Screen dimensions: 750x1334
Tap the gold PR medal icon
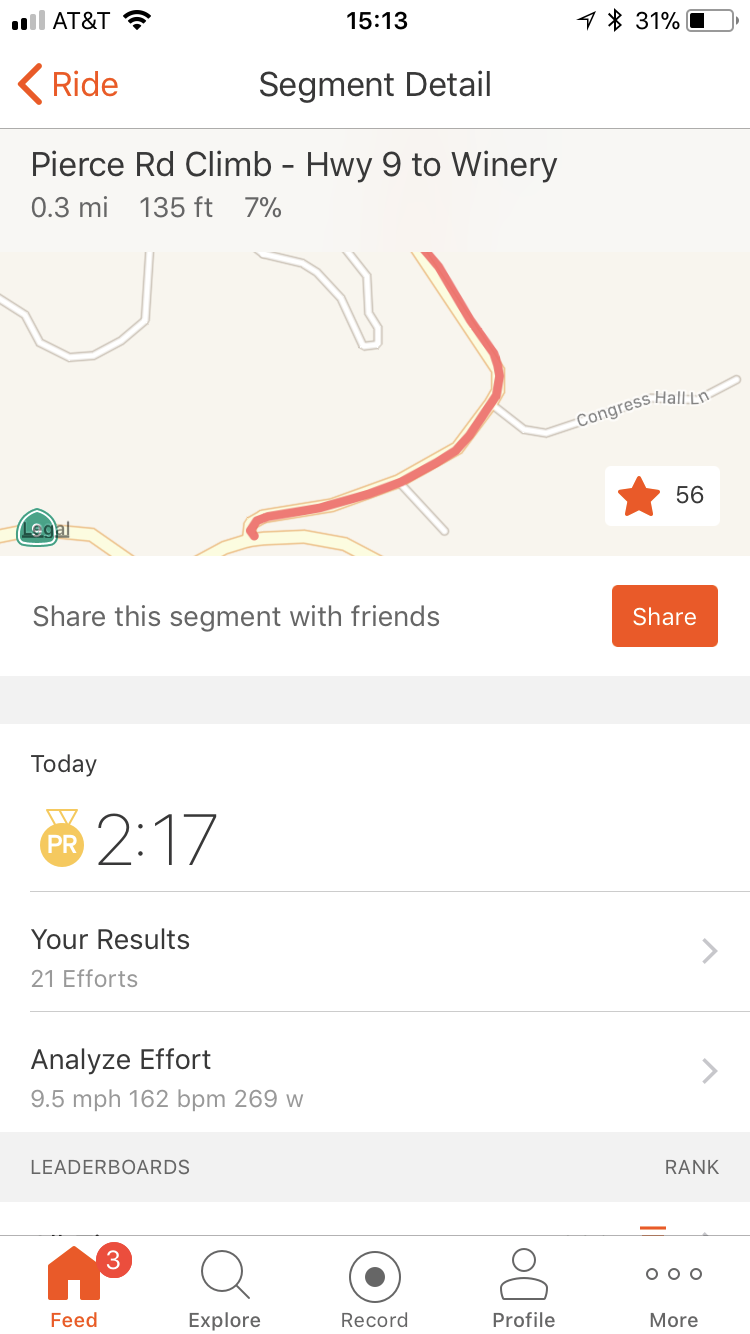point(61,839)
